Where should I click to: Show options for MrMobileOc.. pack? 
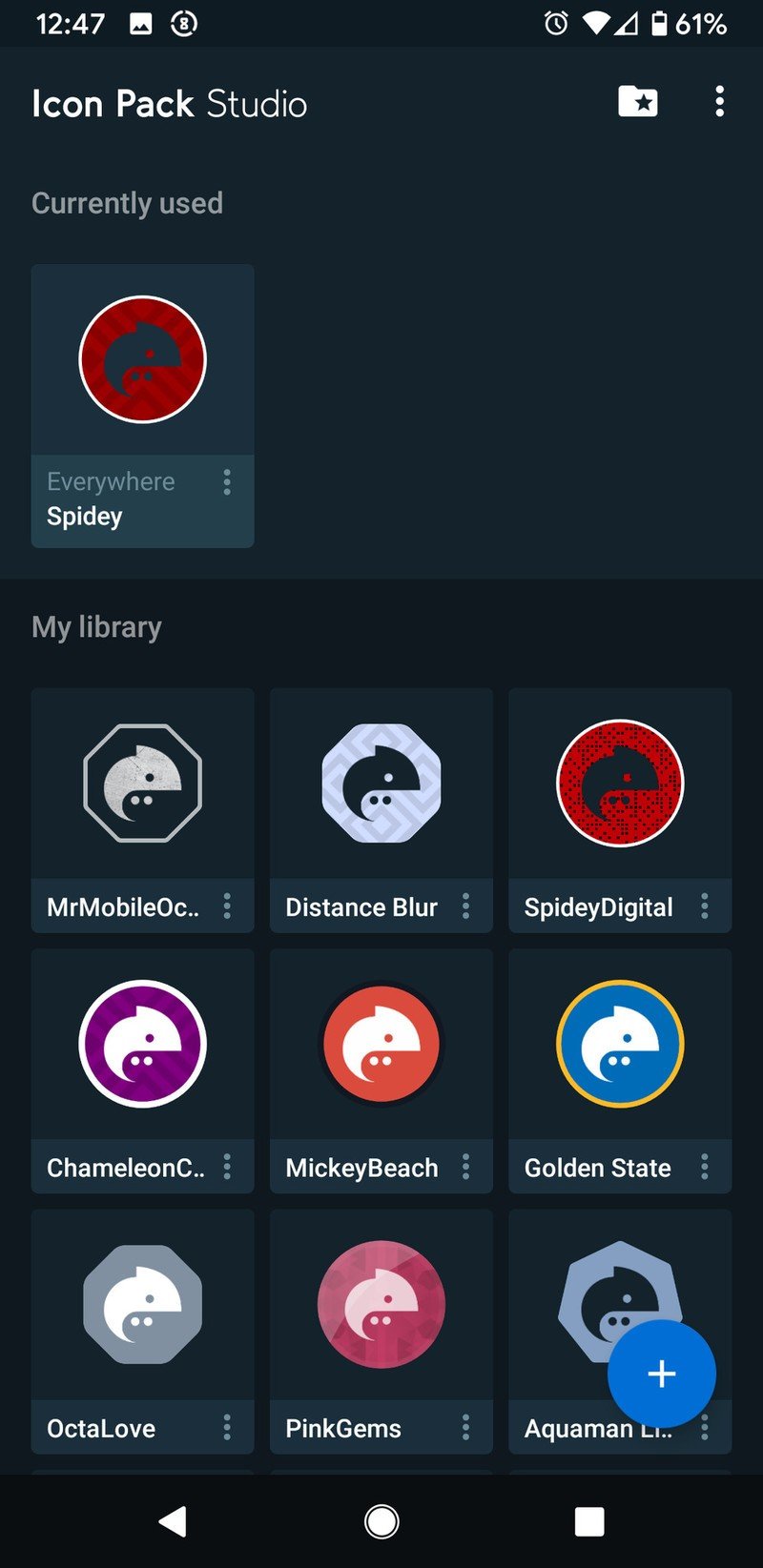tap(227, 906)
